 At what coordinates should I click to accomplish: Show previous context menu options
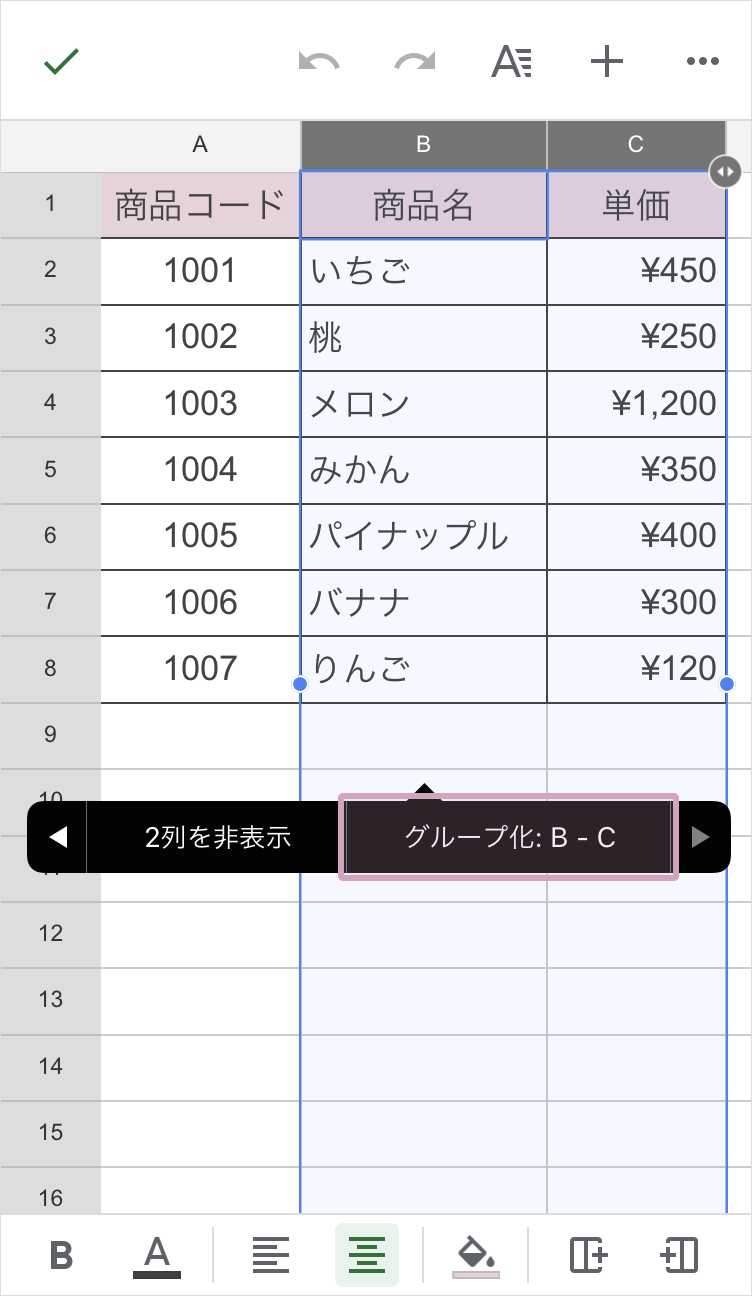point(58,837)
